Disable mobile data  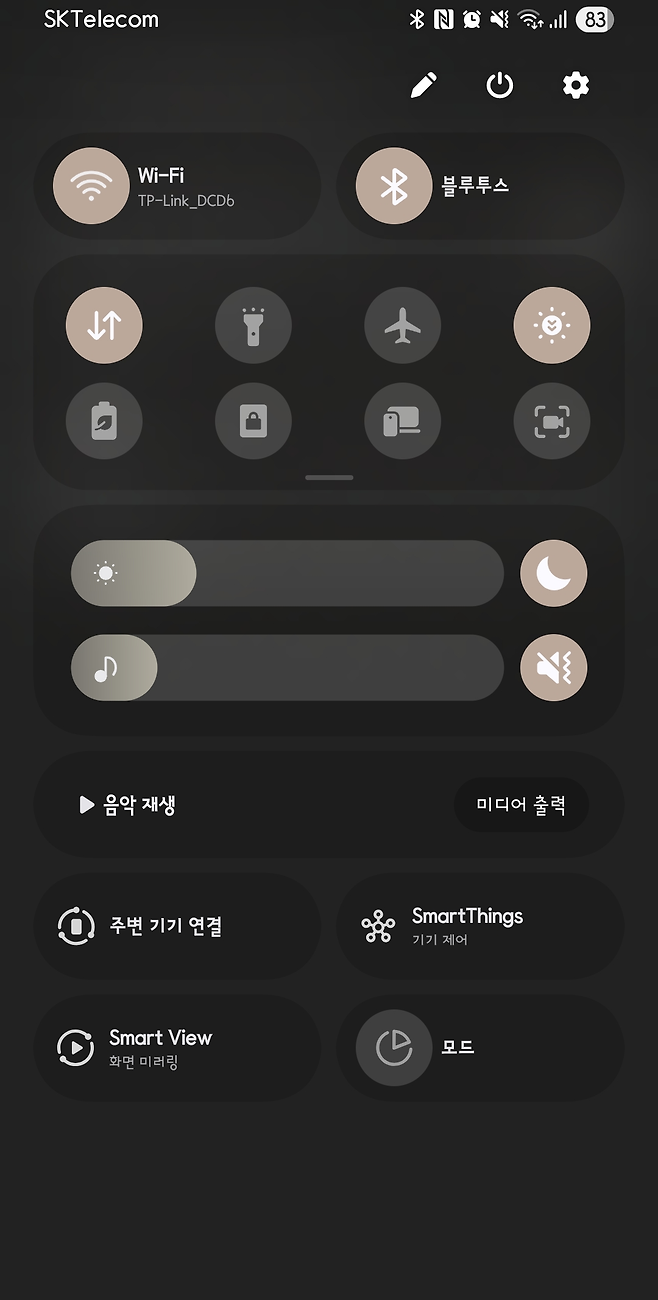tap(104, 325)
